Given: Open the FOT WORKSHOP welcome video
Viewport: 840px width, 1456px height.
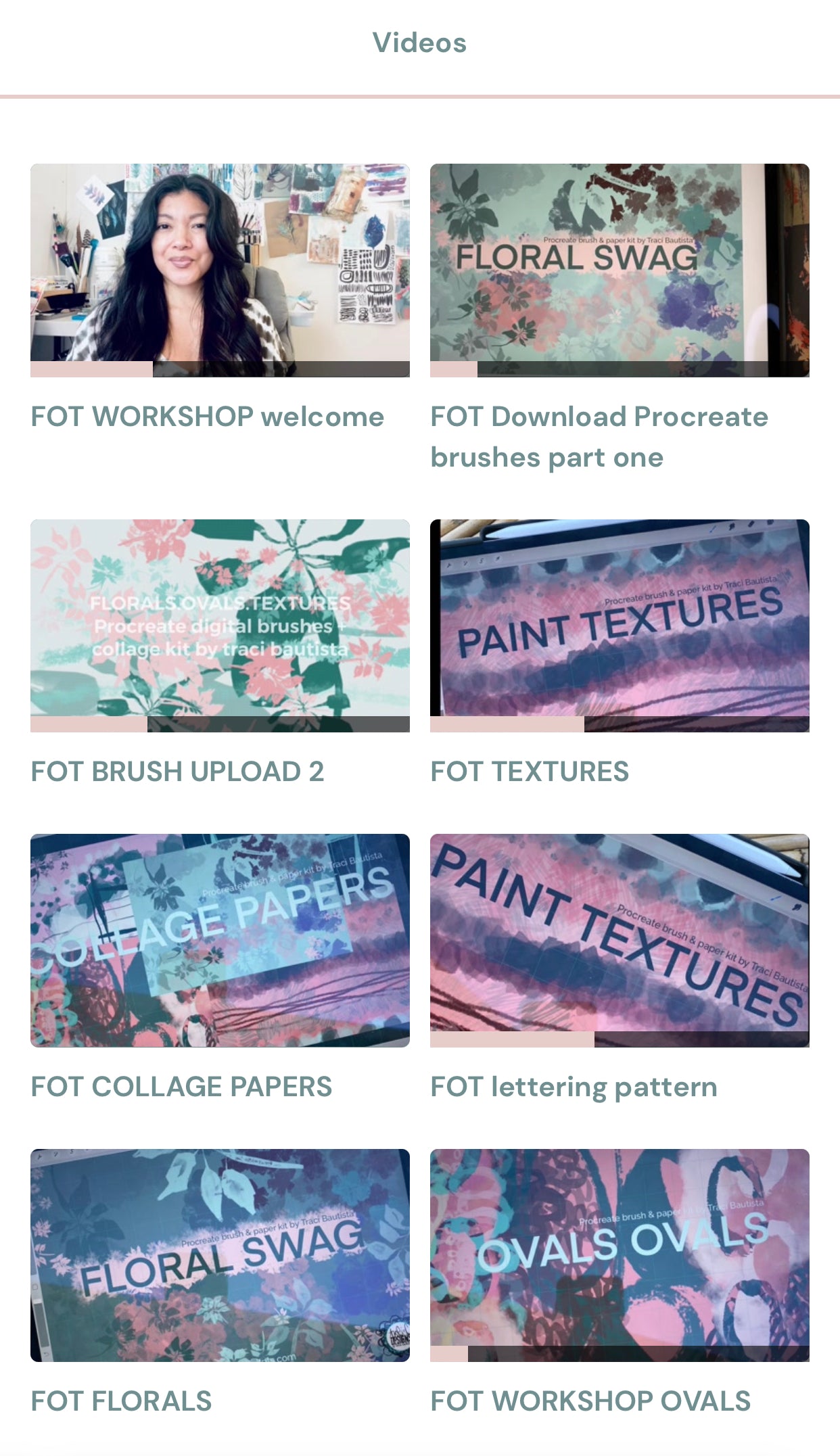Looking at the screenshot, I should (220, 270).
